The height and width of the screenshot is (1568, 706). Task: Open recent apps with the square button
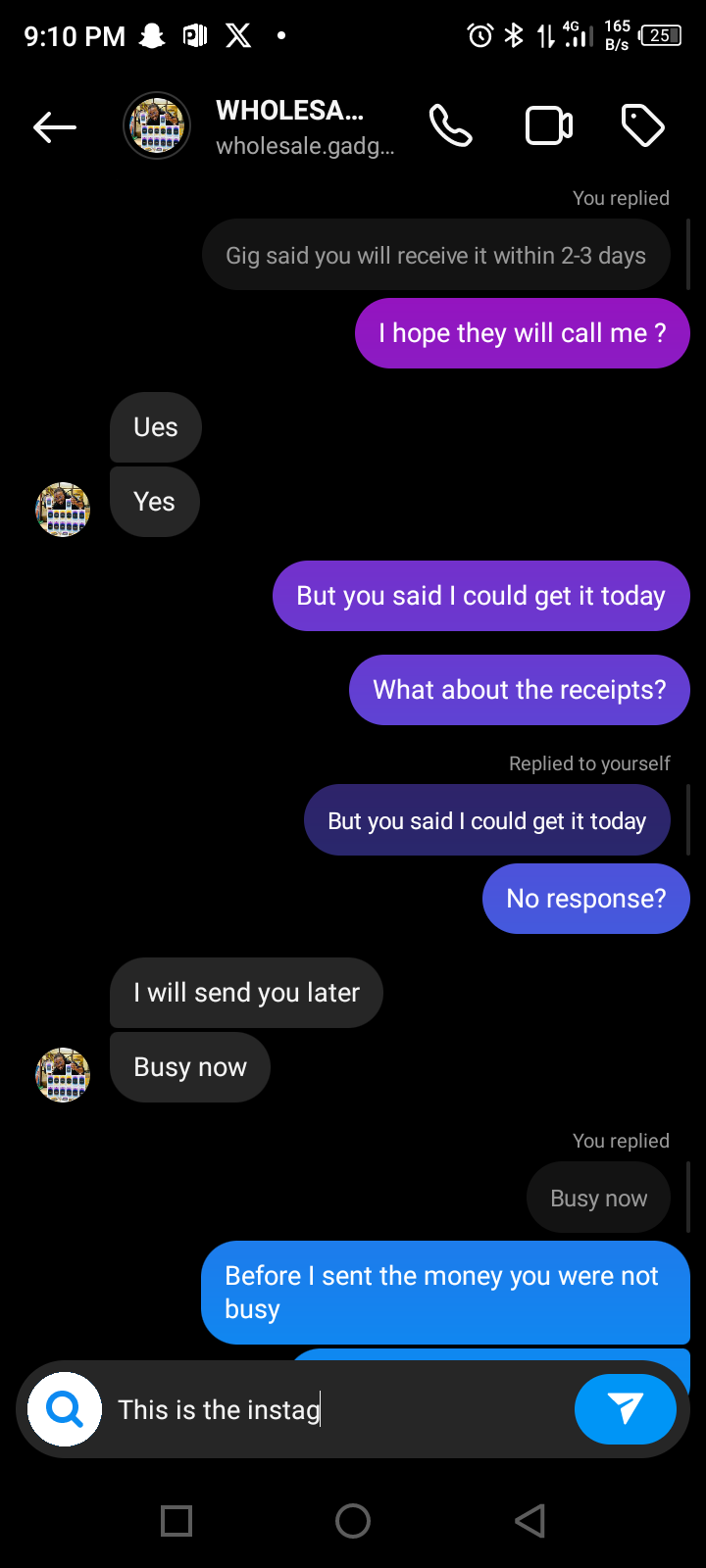coord(176,1521)
